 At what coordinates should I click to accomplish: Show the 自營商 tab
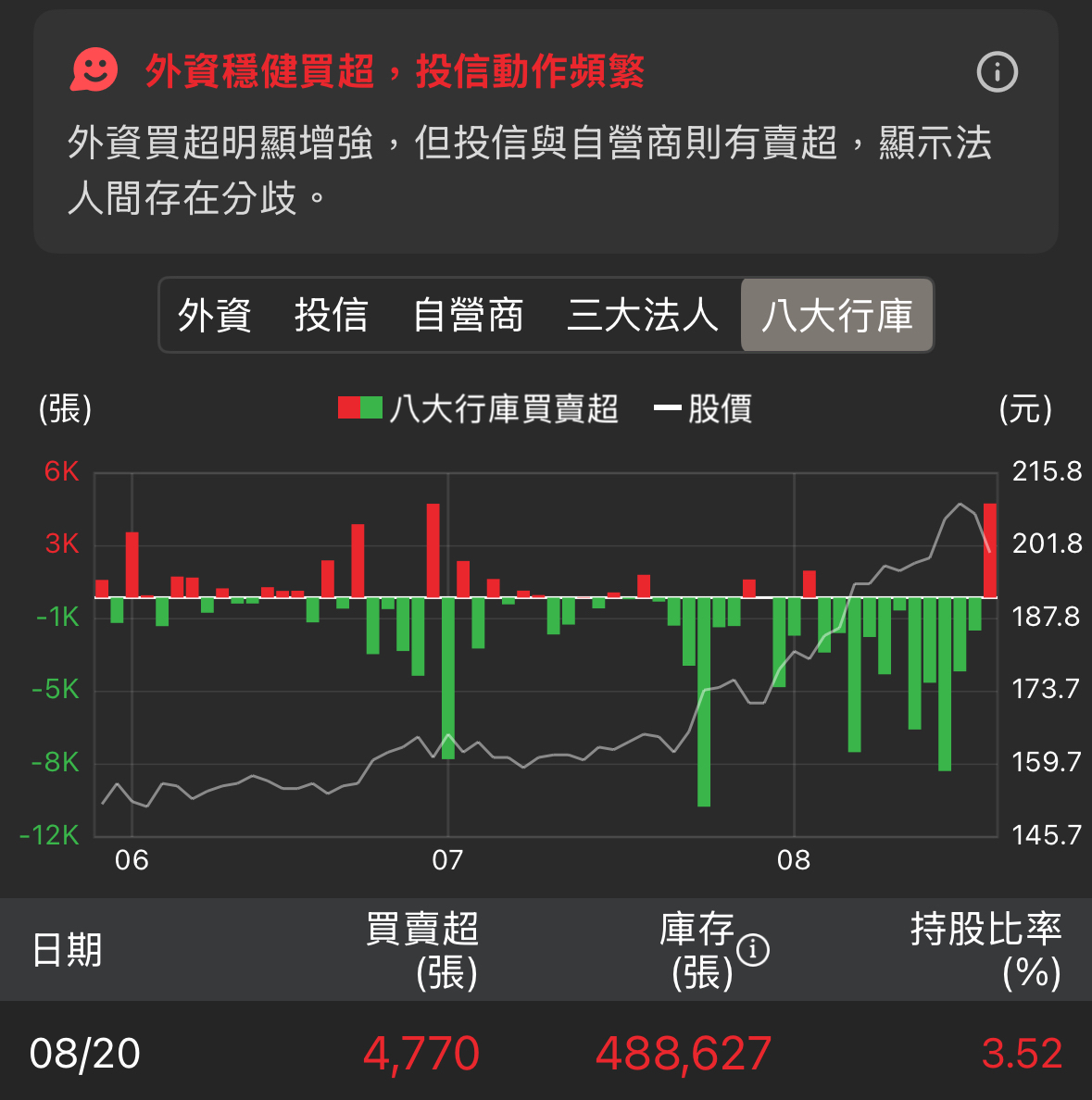point(469,316)
